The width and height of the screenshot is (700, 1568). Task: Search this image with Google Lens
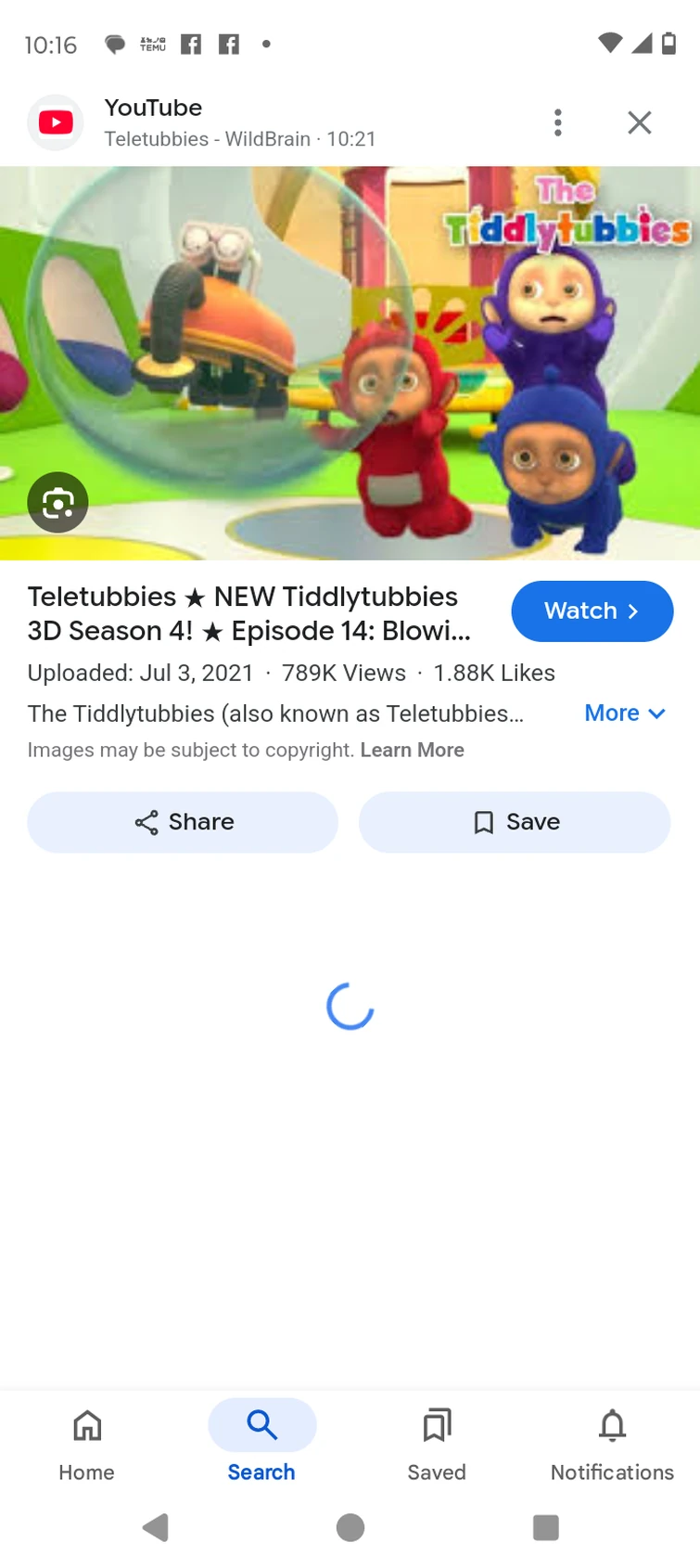point(57,503)
